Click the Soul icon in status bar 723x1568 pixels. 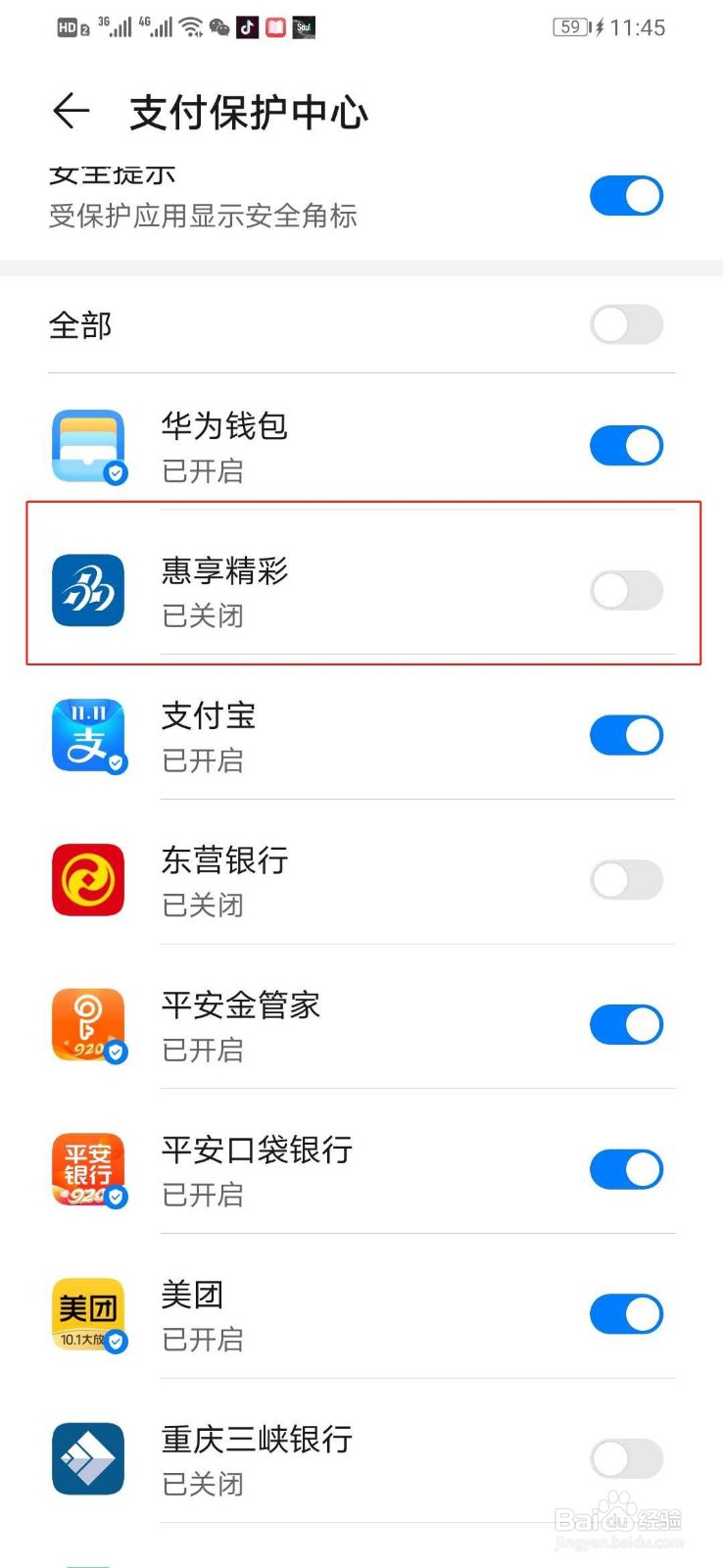pos(302,26)
